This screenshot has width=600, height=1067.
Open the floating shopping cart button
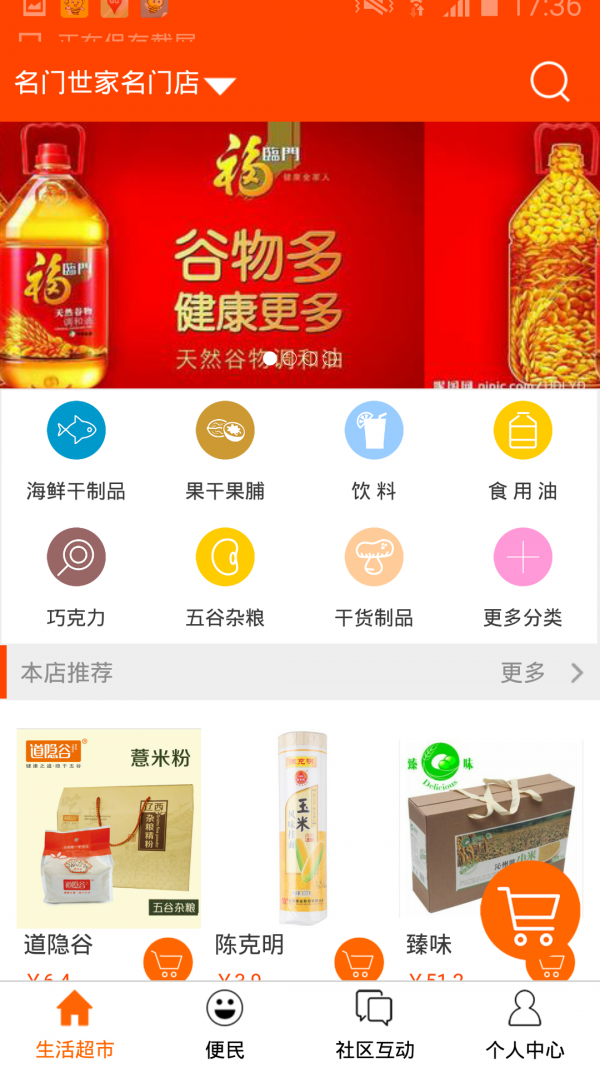click(x=530, y=910)
